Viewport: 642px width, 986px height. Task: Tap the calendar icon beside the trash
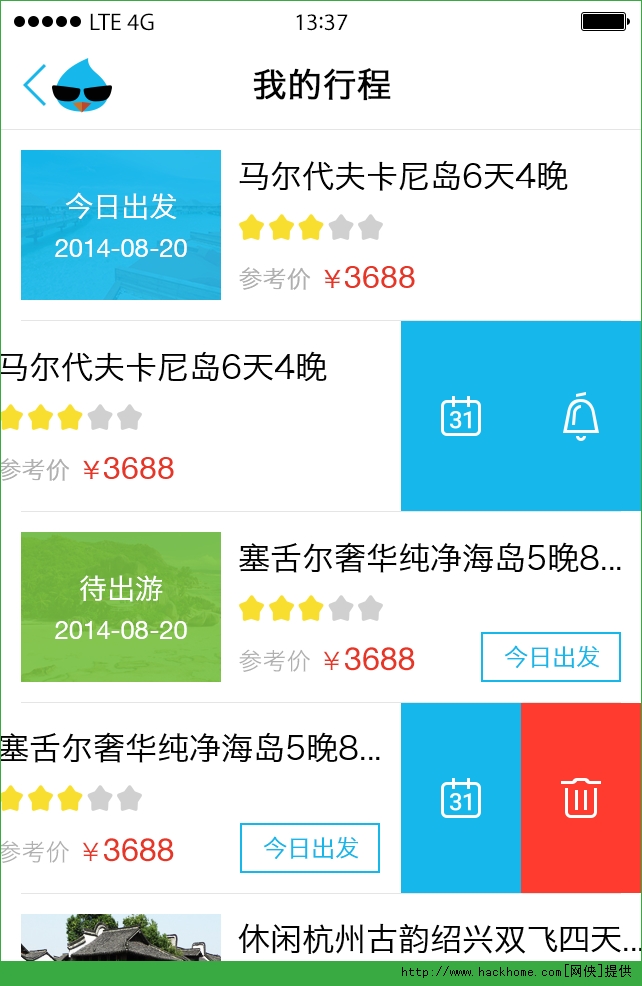click(461, 798)
